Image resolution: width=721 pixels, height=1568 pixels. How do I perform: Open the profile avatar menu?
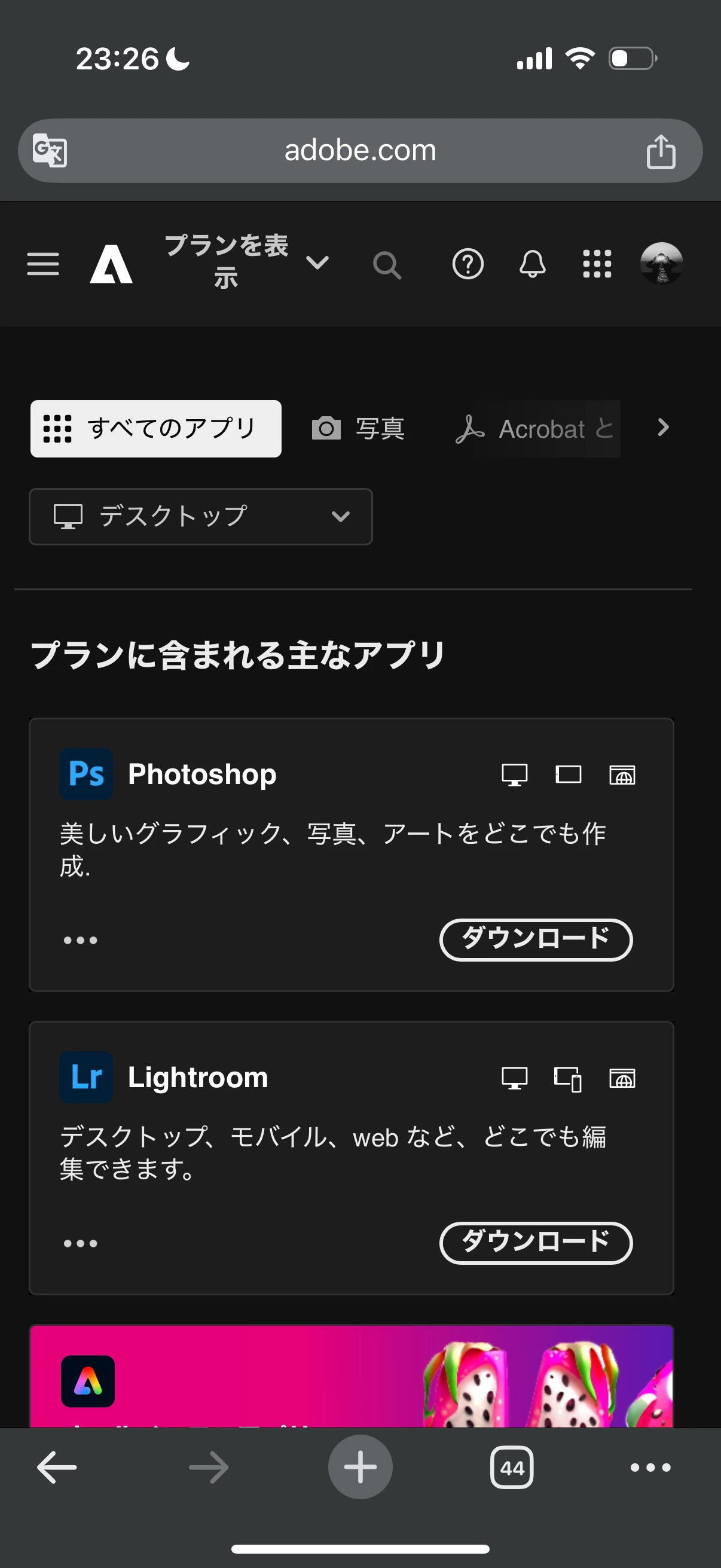point(661,263)
